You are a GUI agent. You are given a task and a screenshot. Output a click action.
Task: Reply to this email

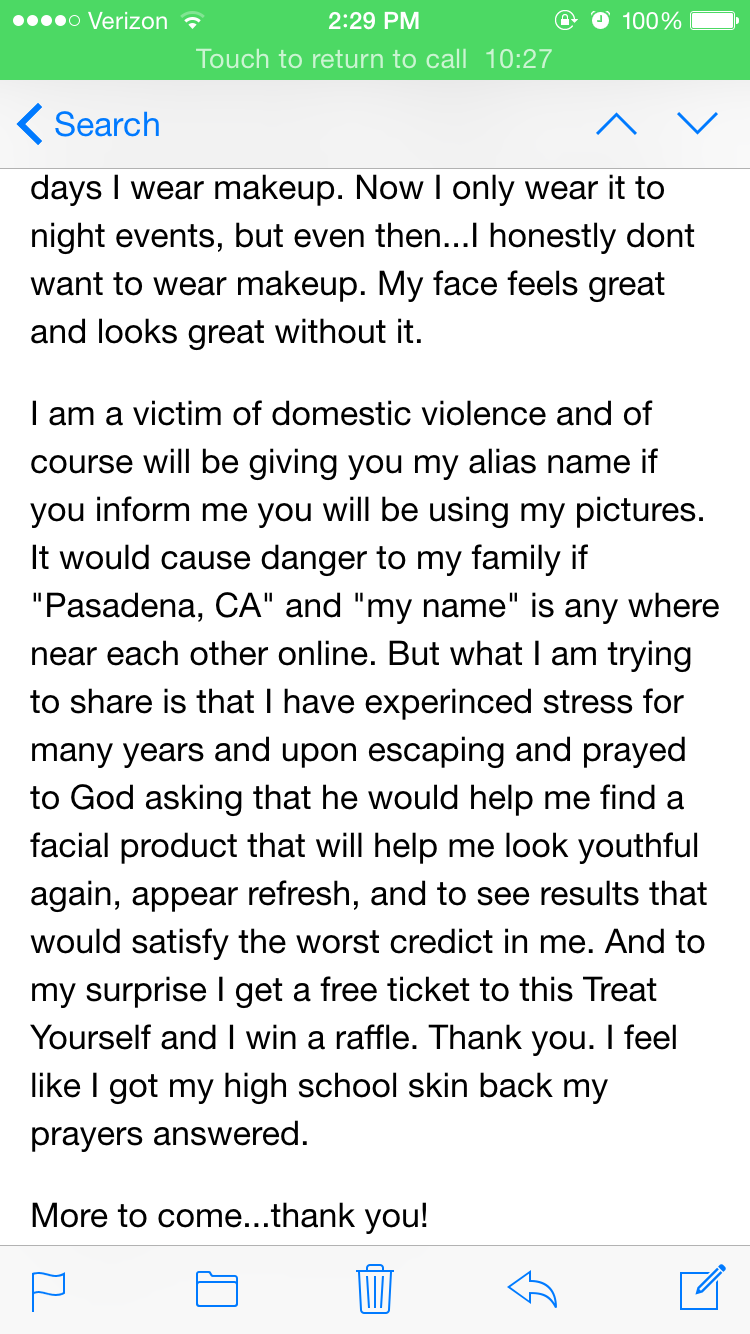532,1288
